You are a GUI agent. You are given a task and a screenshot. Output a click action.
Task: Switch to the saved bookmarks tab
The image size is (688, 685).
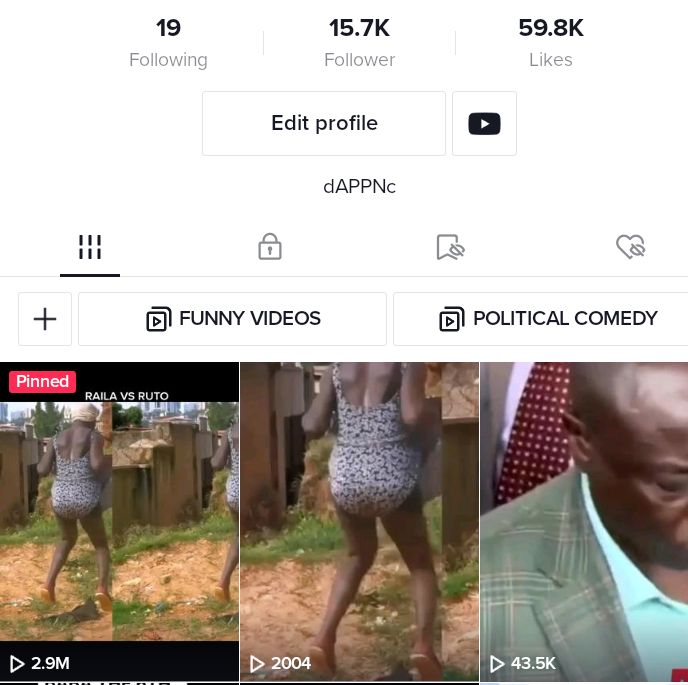[x=450, y=247]
